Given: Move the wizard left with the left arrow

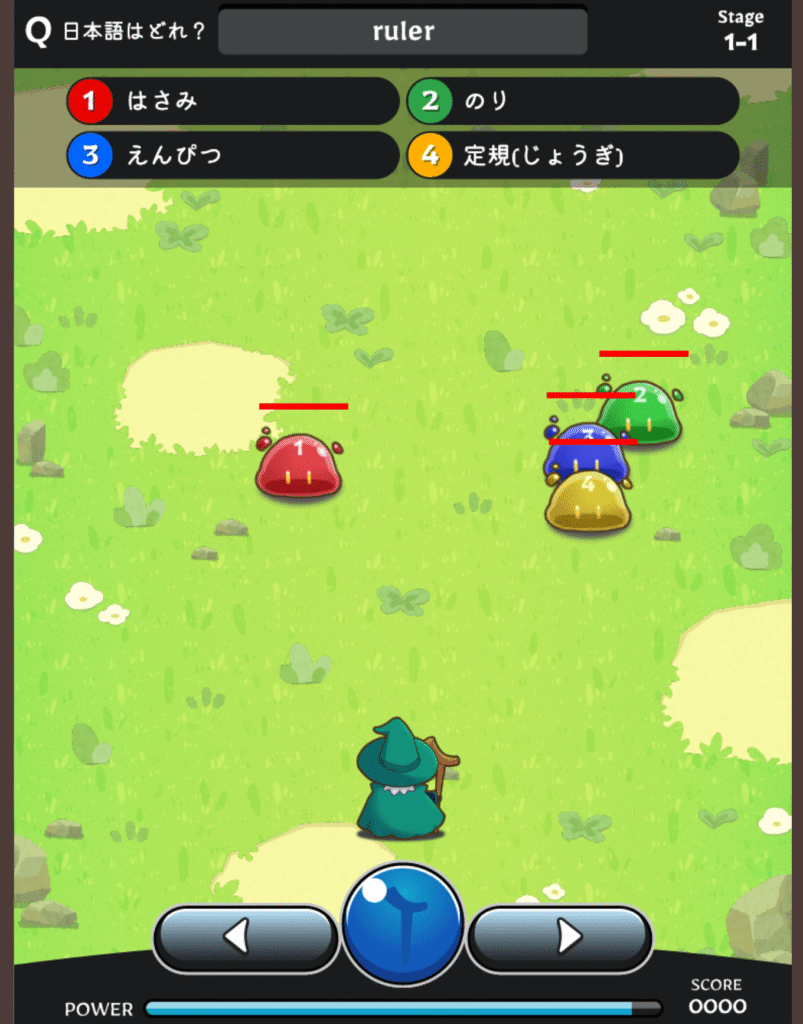Looking at the screenshot, I should point(245,938).
